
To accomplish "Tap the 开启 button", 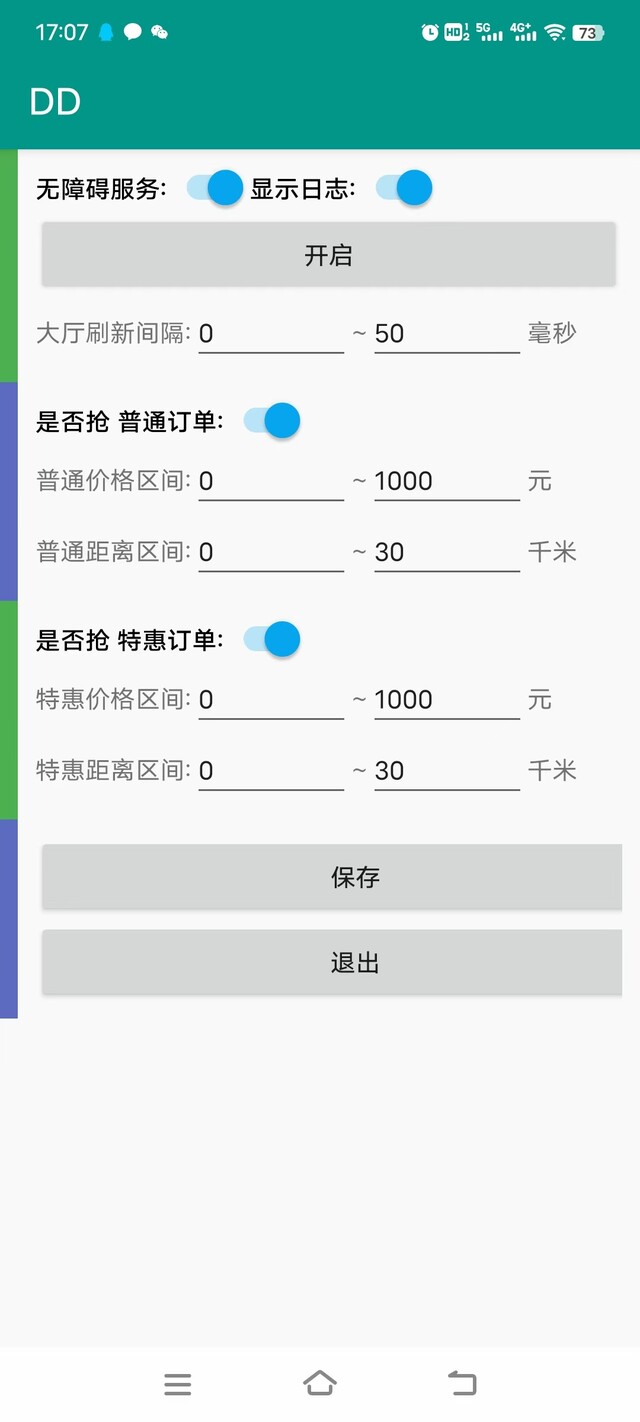I will pos(328,255).
